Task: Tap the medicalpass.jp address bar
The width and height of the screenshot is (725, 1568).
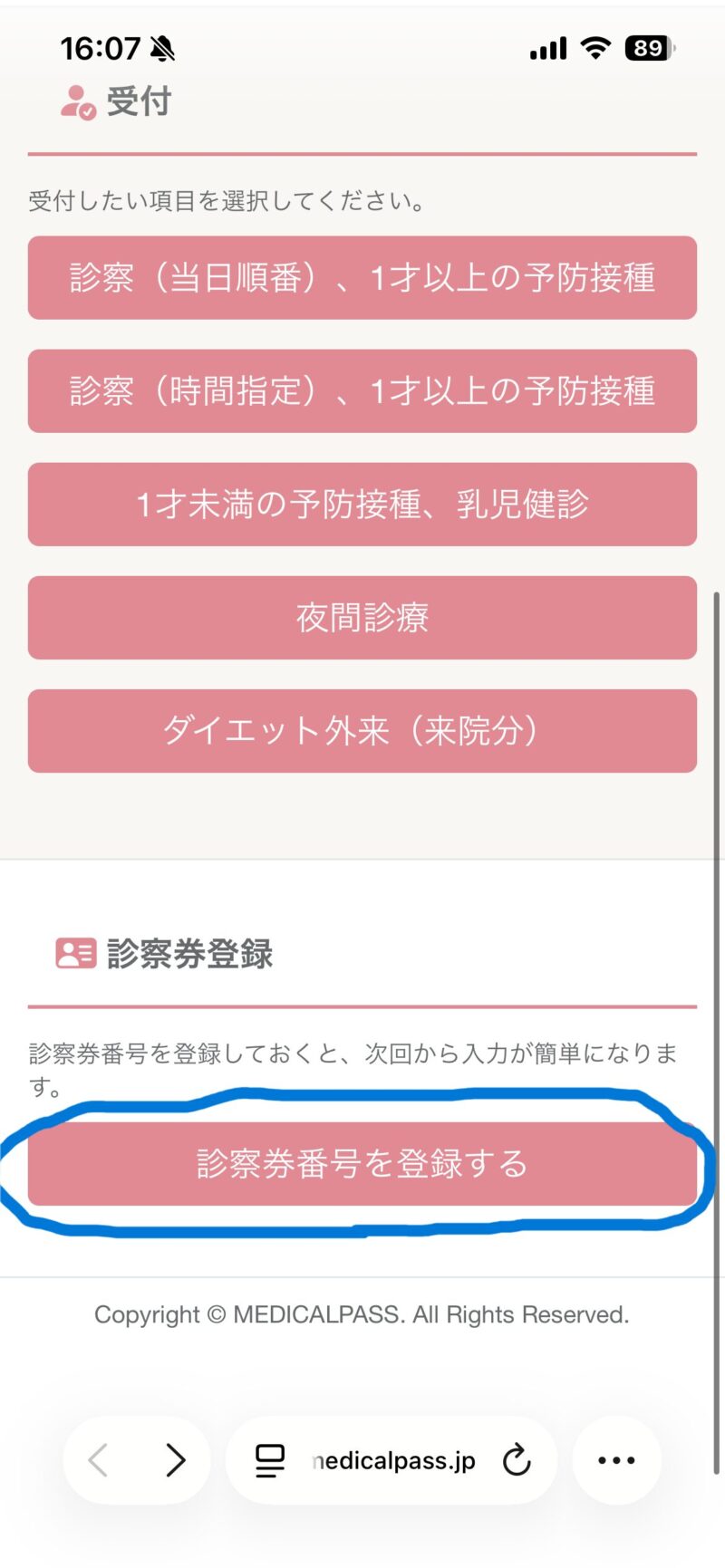Action: [393, 1460]
